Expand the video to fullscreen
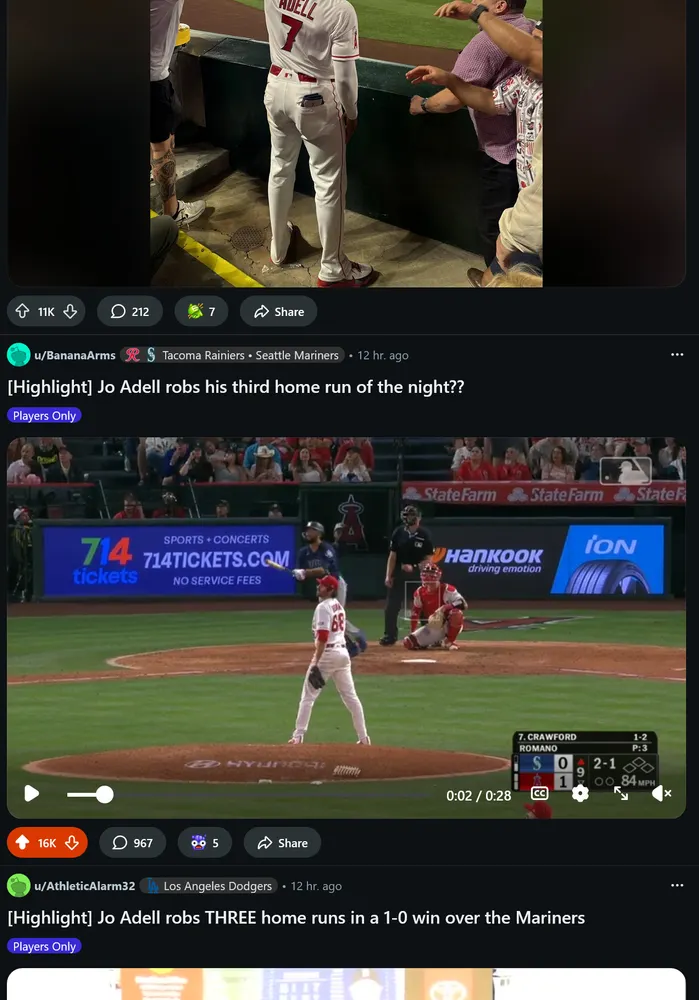The height and width of the screenshot is (1000, 699). pos(621,794)
